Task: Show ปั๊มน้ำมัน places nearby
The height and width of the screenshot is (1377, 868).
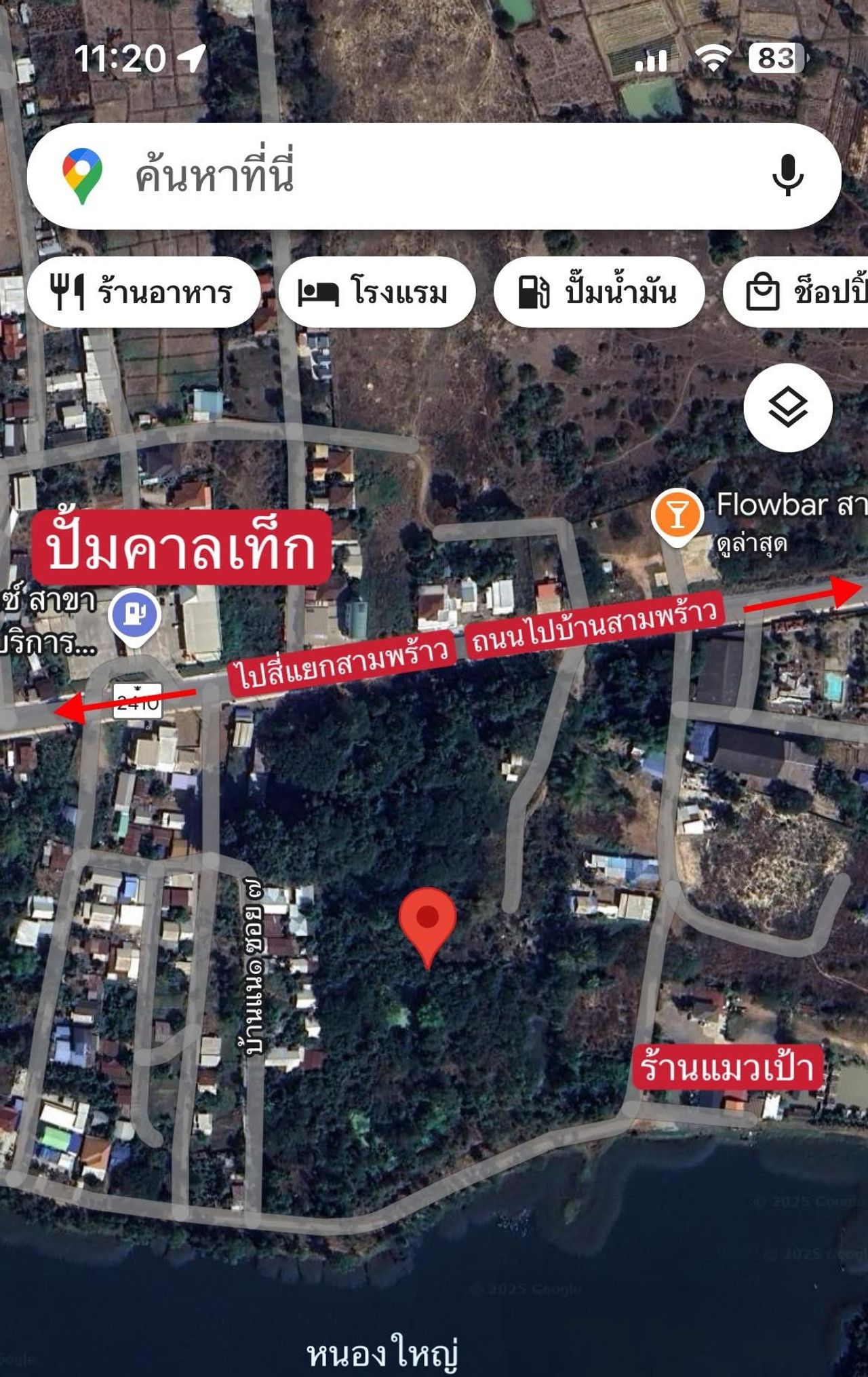Action: [599, 292]
